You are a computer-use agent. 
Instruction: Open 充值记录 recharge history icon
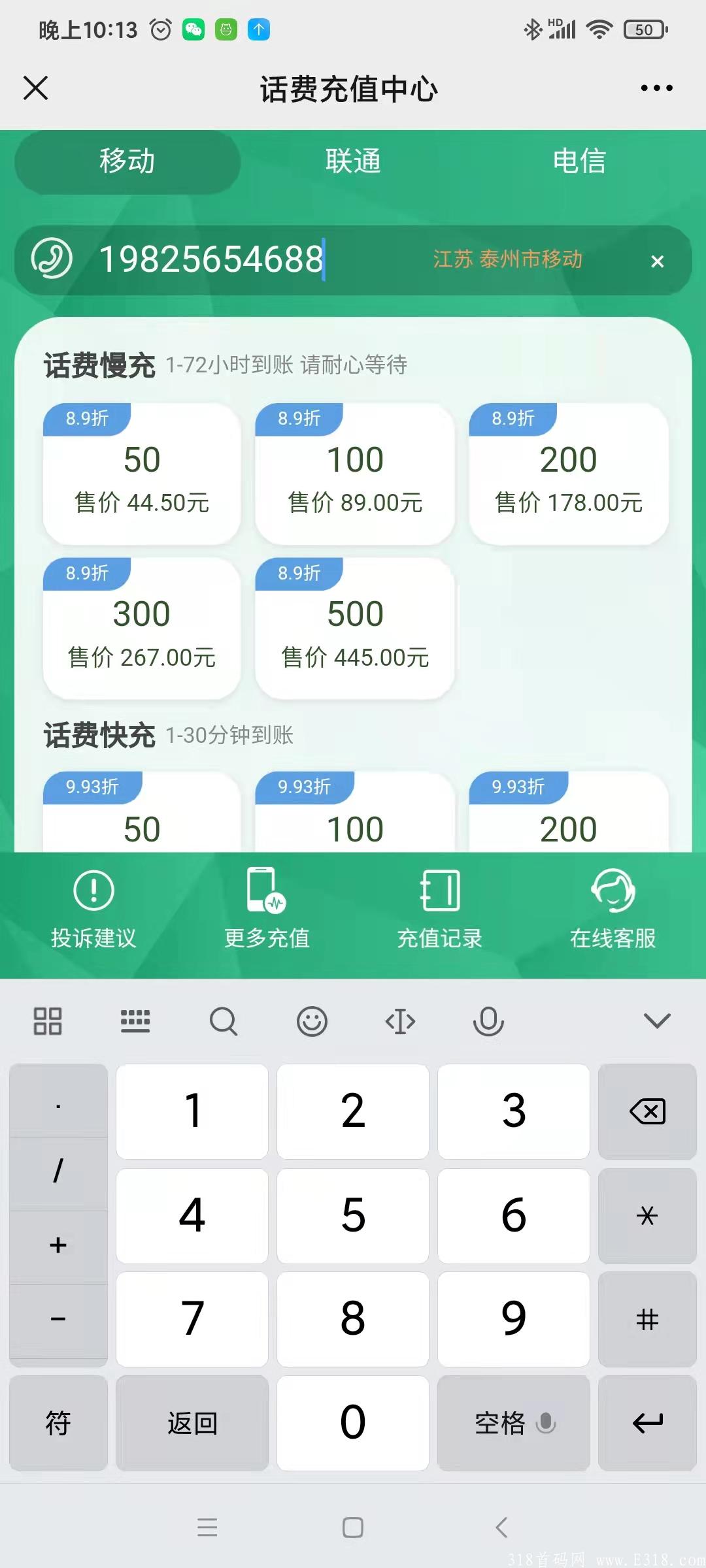pos(439,908)
